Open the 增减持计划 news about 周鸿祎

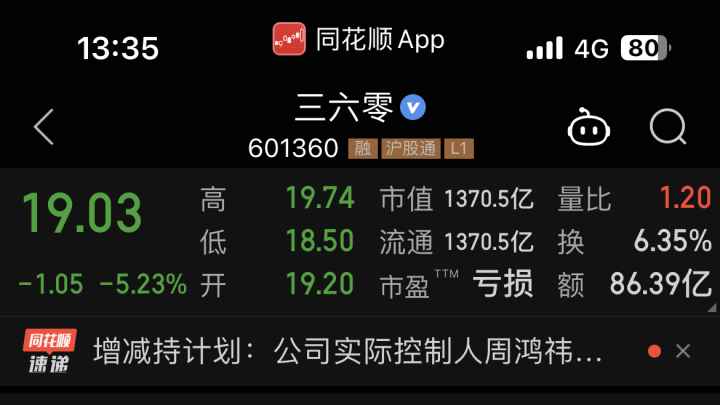pyautogui.click(x=348, y=352)
